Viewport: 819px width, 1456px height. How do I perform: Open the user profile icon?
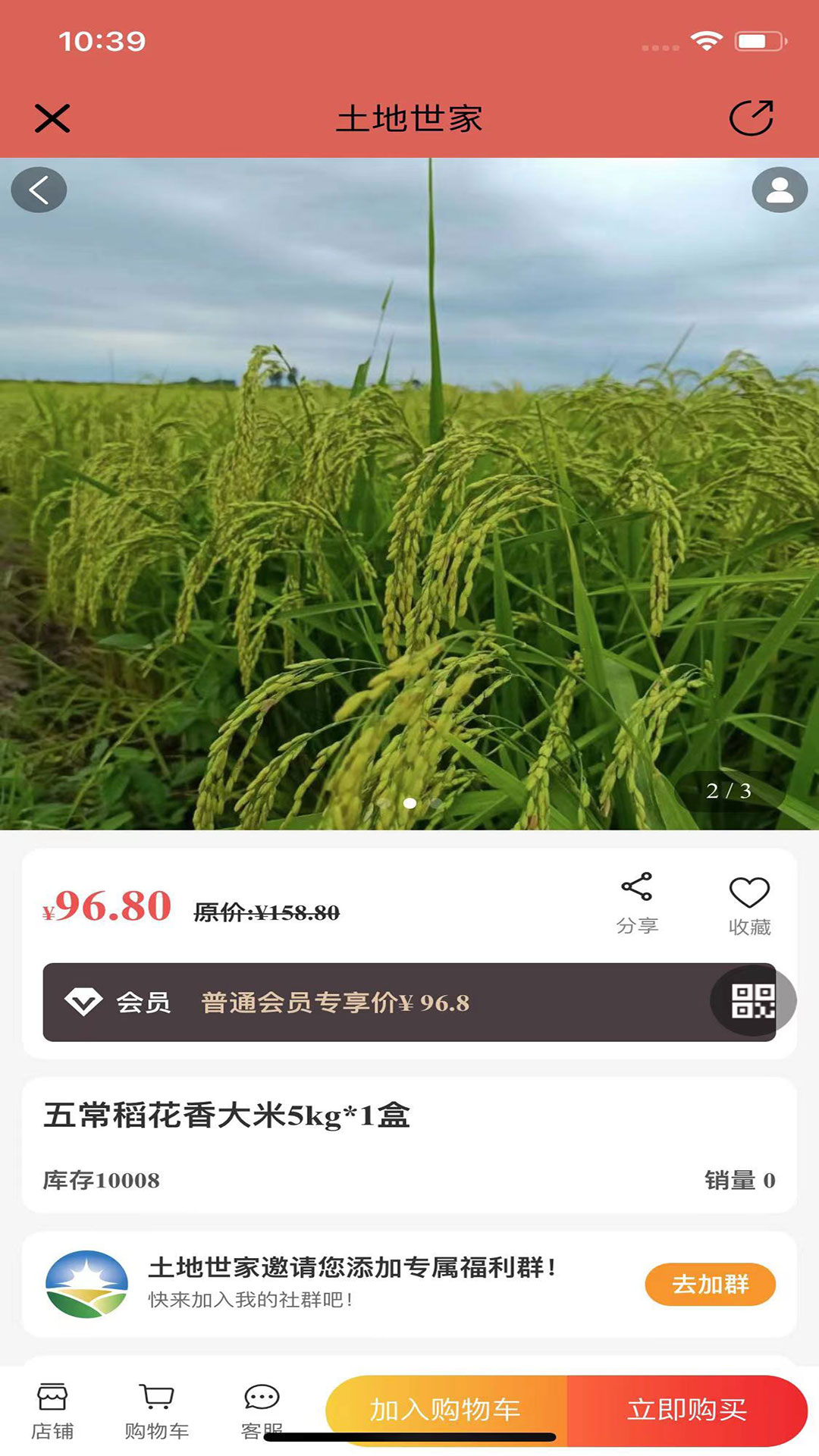779,190
